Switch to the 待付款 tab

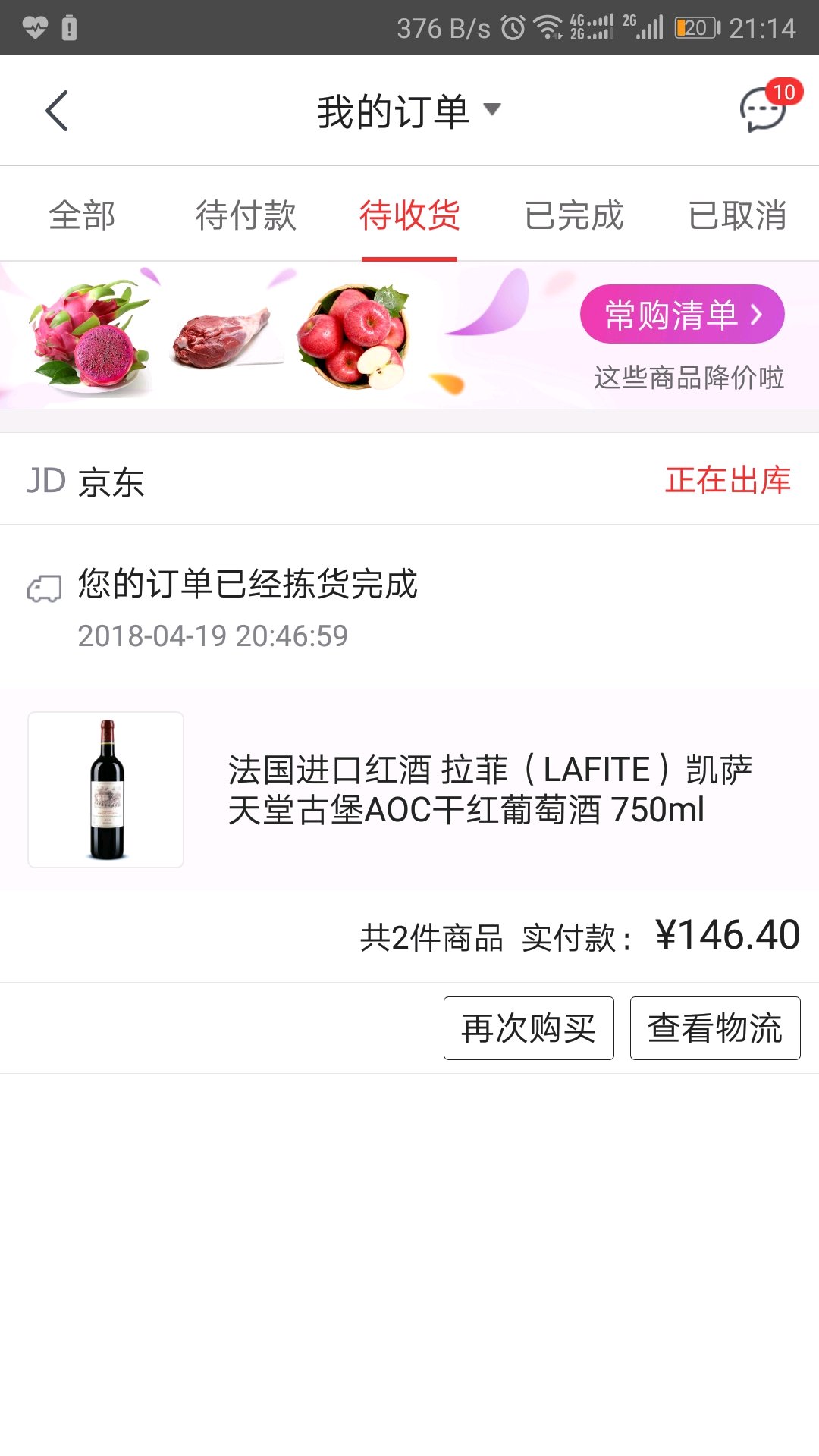tap(246, 215)
